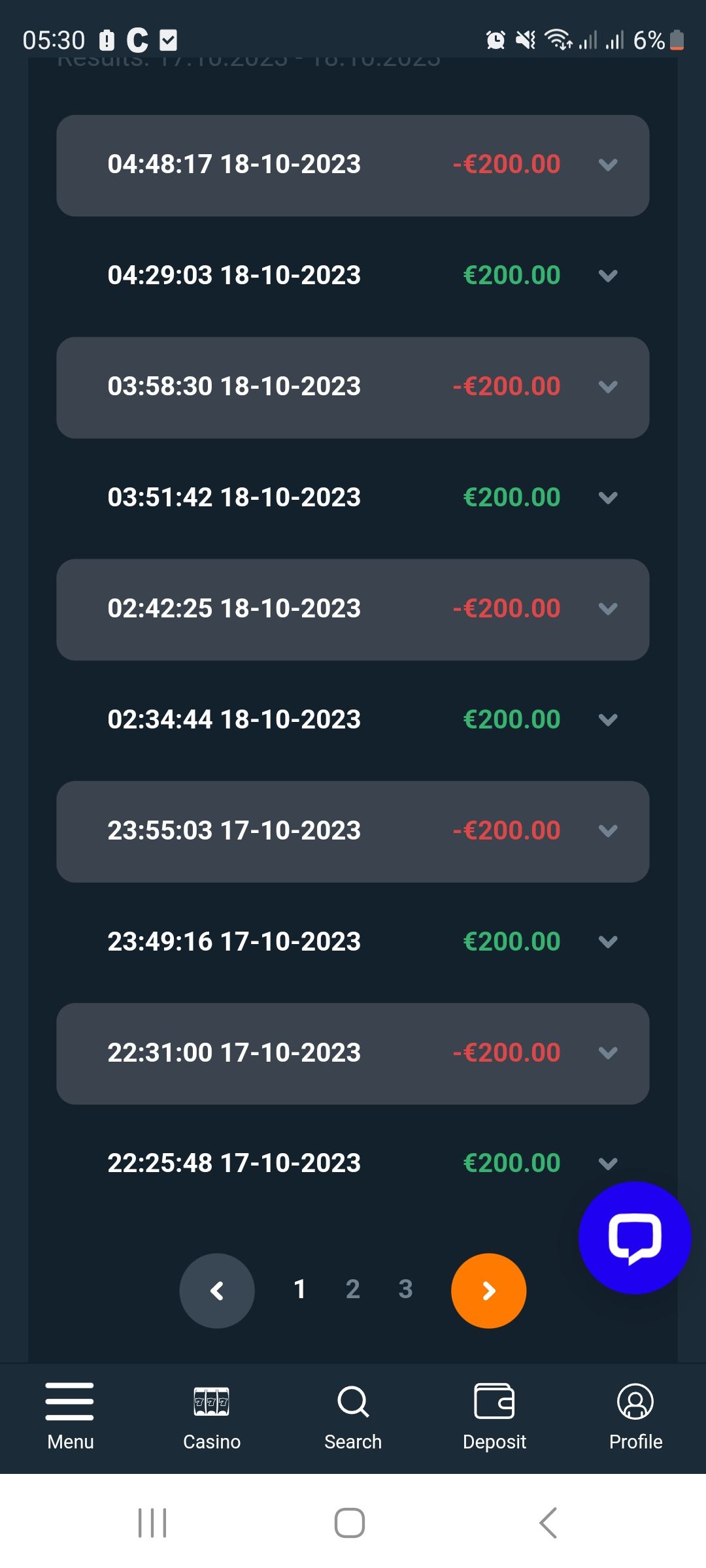Expand the 23:49:16 17-10-2023 transaction

pyautogui.click(x=607, y=942)
